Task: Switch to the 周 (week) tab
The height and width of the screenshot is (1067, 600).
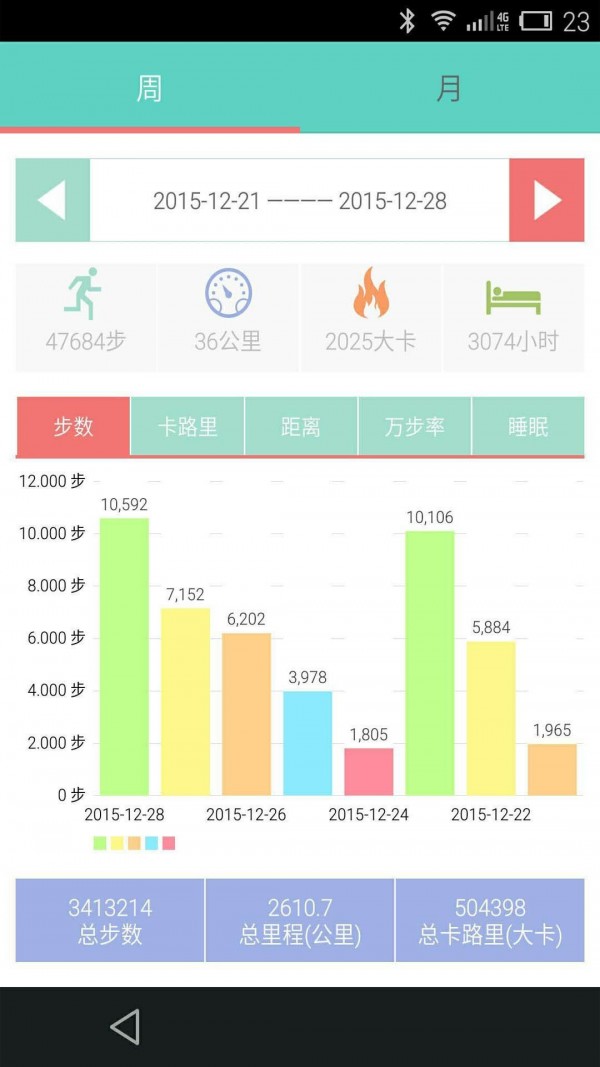Action: [149, 88]
